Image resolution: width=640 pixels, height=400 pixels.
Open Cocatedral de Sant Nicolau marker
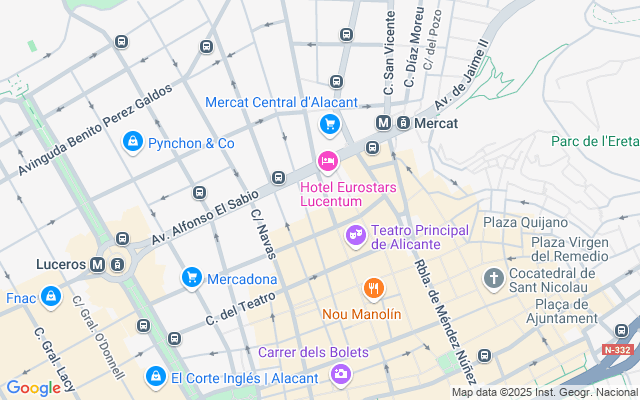[x=492, y=277]
